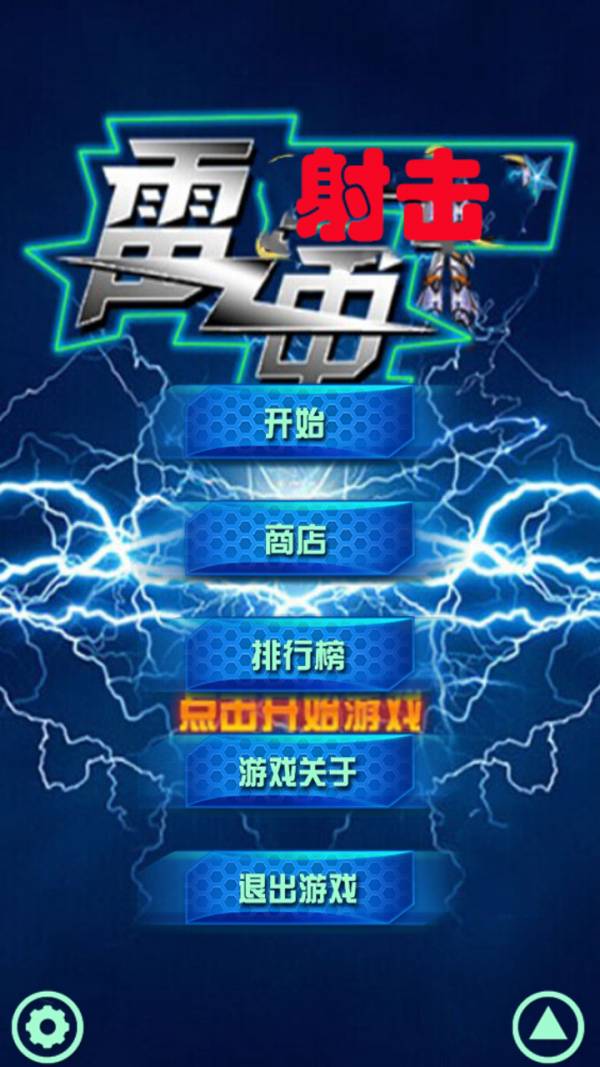Open the 游戏关于 about page
Screen dimensions: 600x1067
[x=298, y=772]
